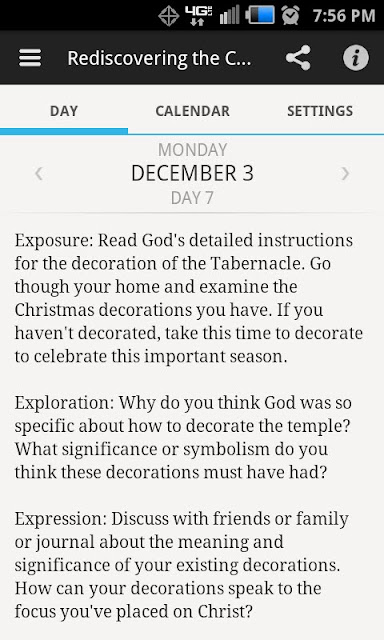Share this devotional
The width and height of the screenshot is (384, 640).
(x=298, y=58)
